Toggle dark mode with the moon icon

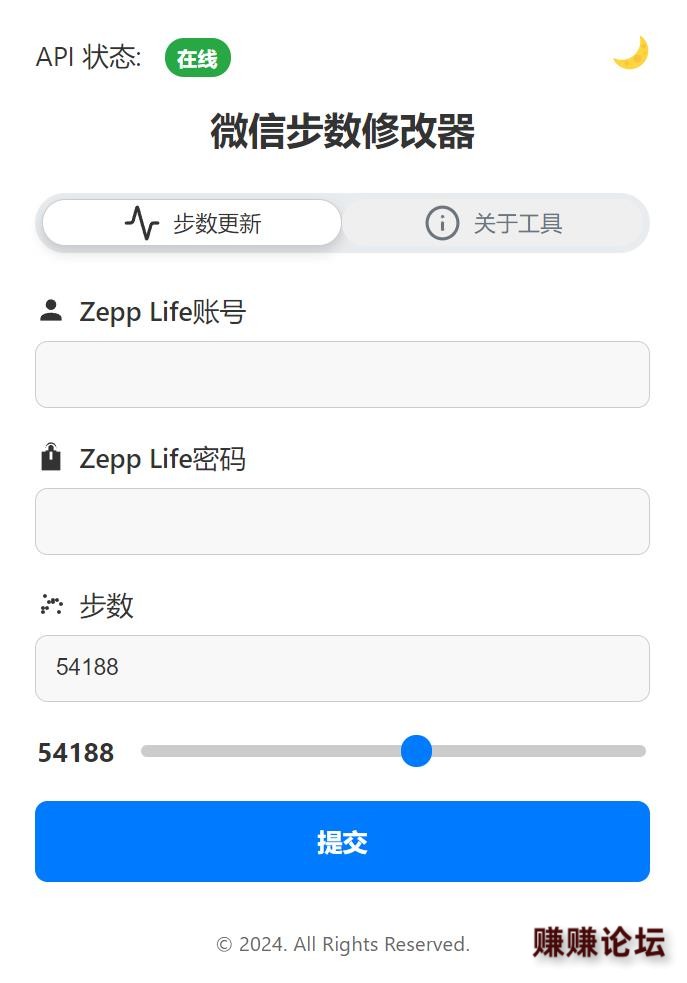(630, 53)
